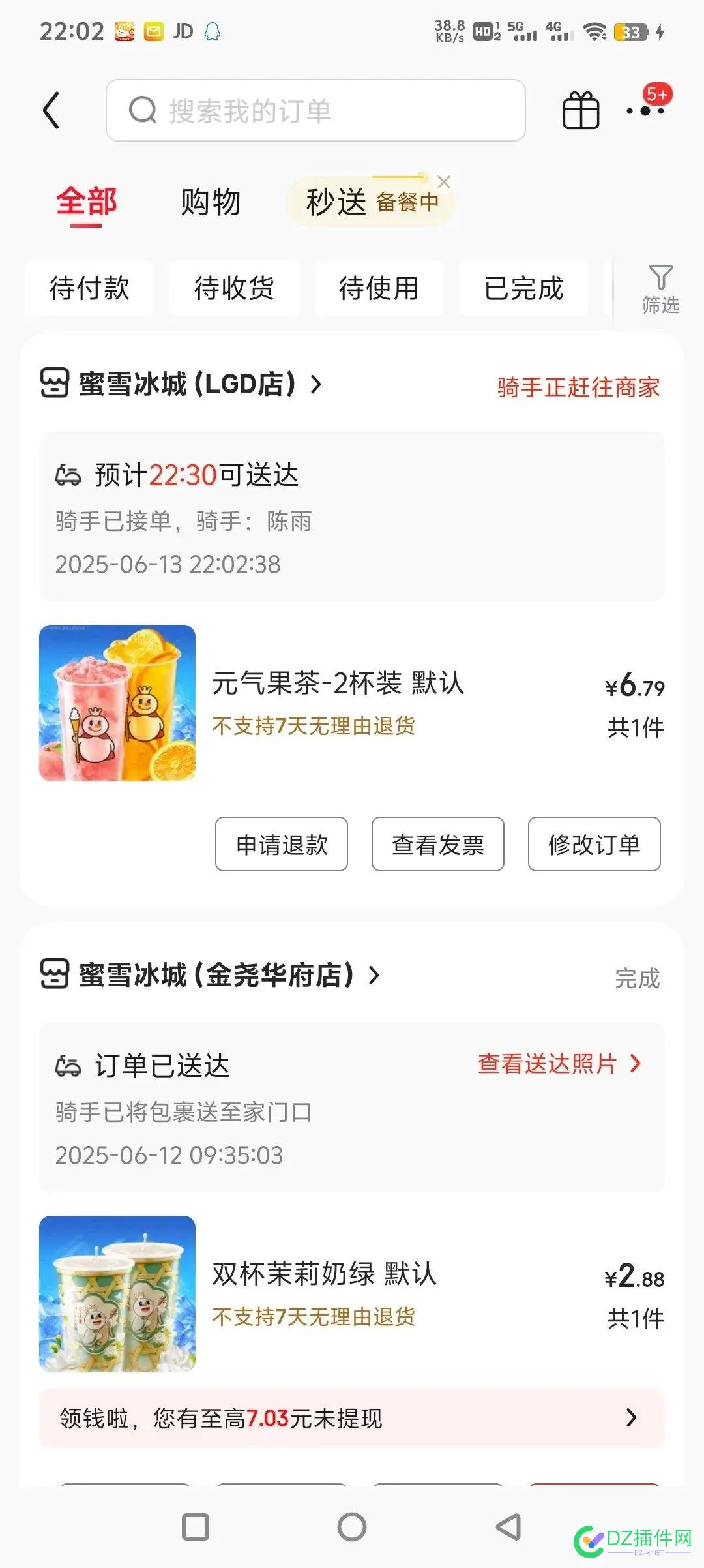Open the 筛选 filter options
The width and height of the screenshot is (704, 1568).
(x=660, y=288)
